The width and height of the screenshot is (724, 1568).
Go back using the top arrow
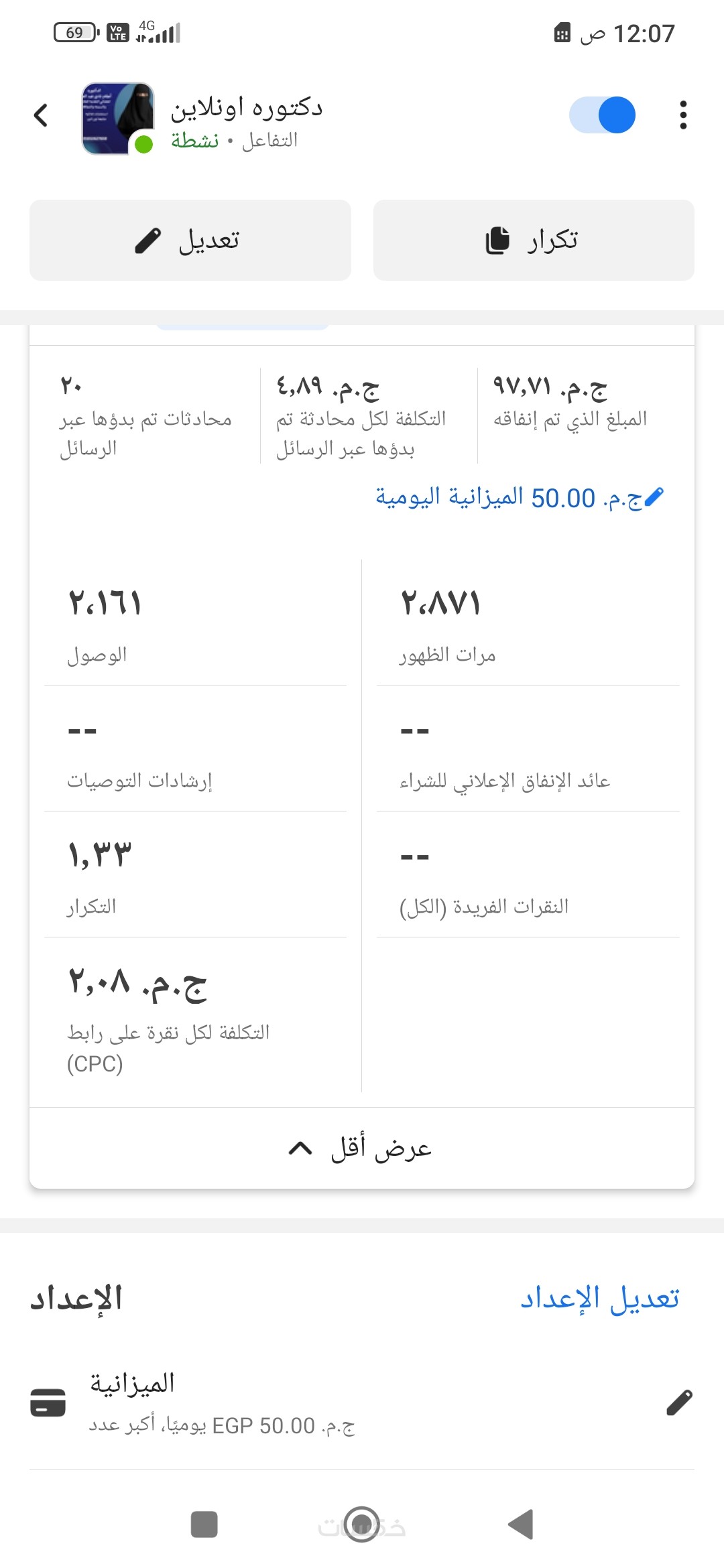pos(41,115)
